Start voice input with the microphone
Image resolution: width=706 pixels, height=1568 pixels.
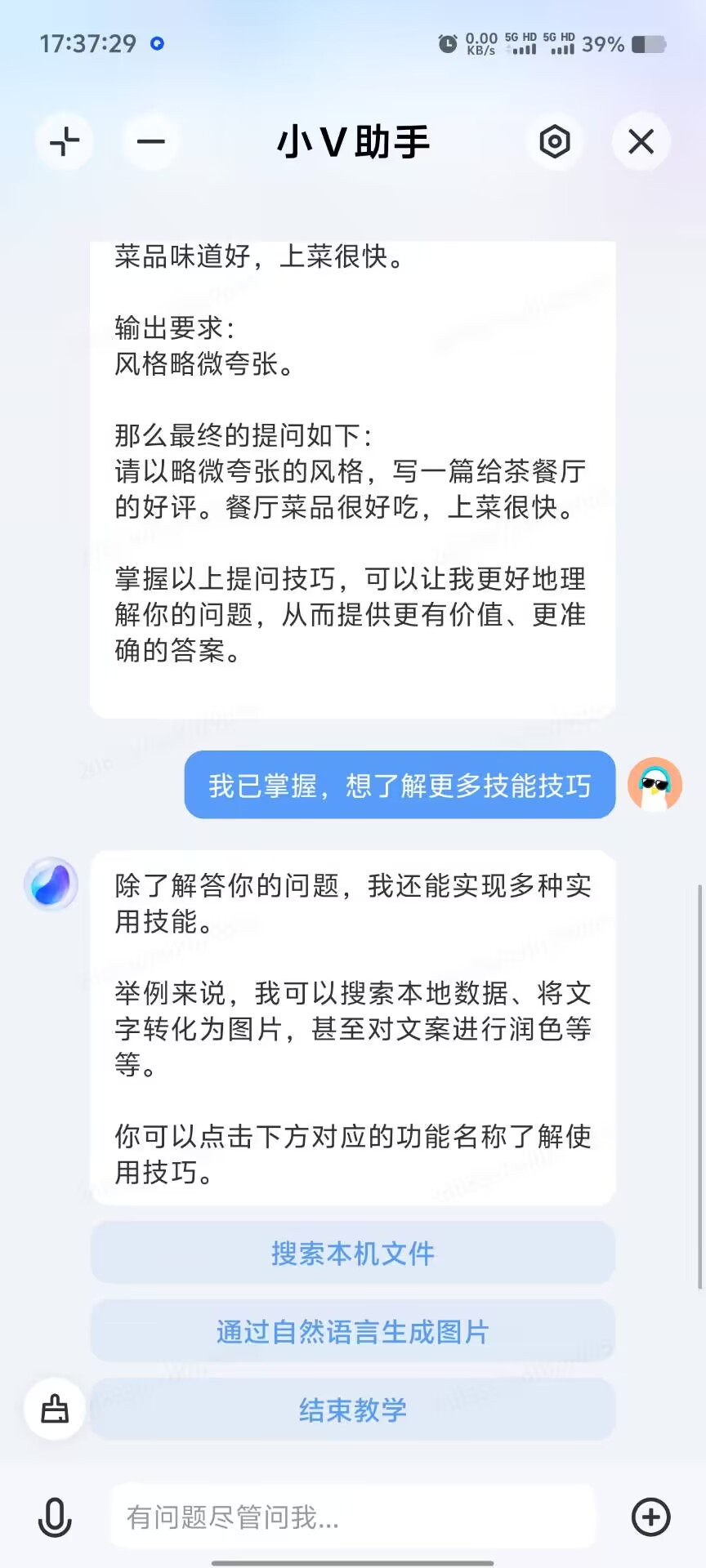(55, 1517)
